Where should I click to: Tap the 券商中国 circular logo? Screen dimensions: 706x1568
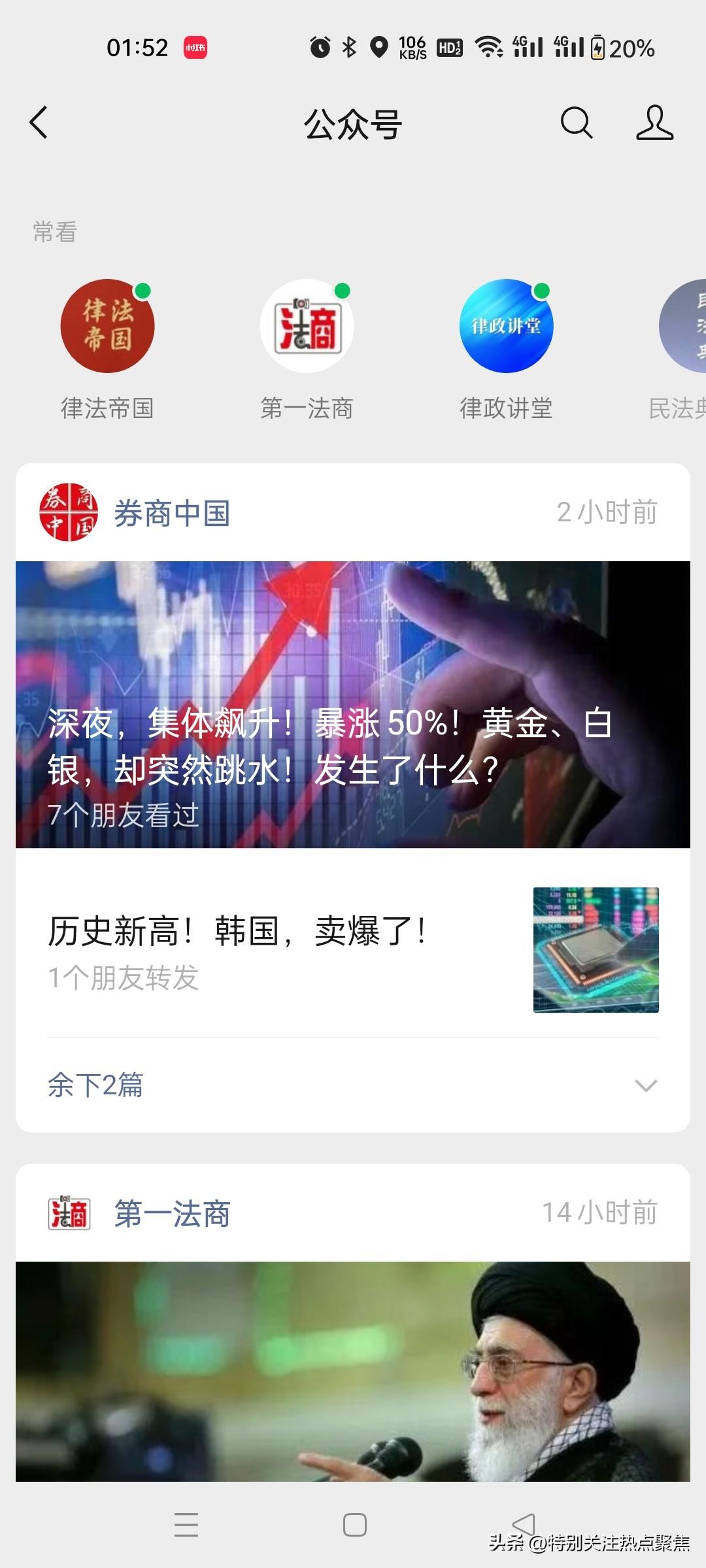click(x=72, y=513)
